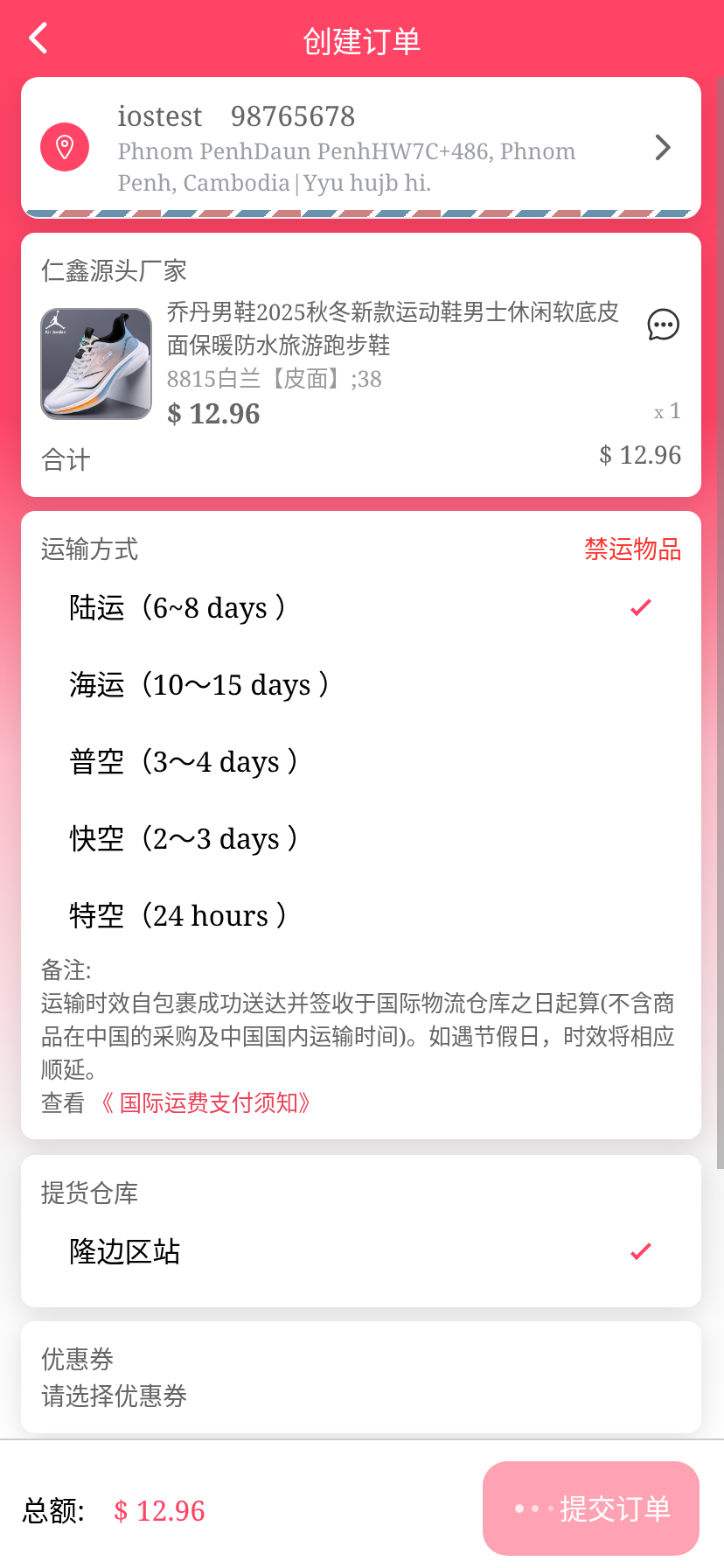Select 特空 (24 hours) shipping
Viewport: 724px width, 1568px height.
coord(360,915)
